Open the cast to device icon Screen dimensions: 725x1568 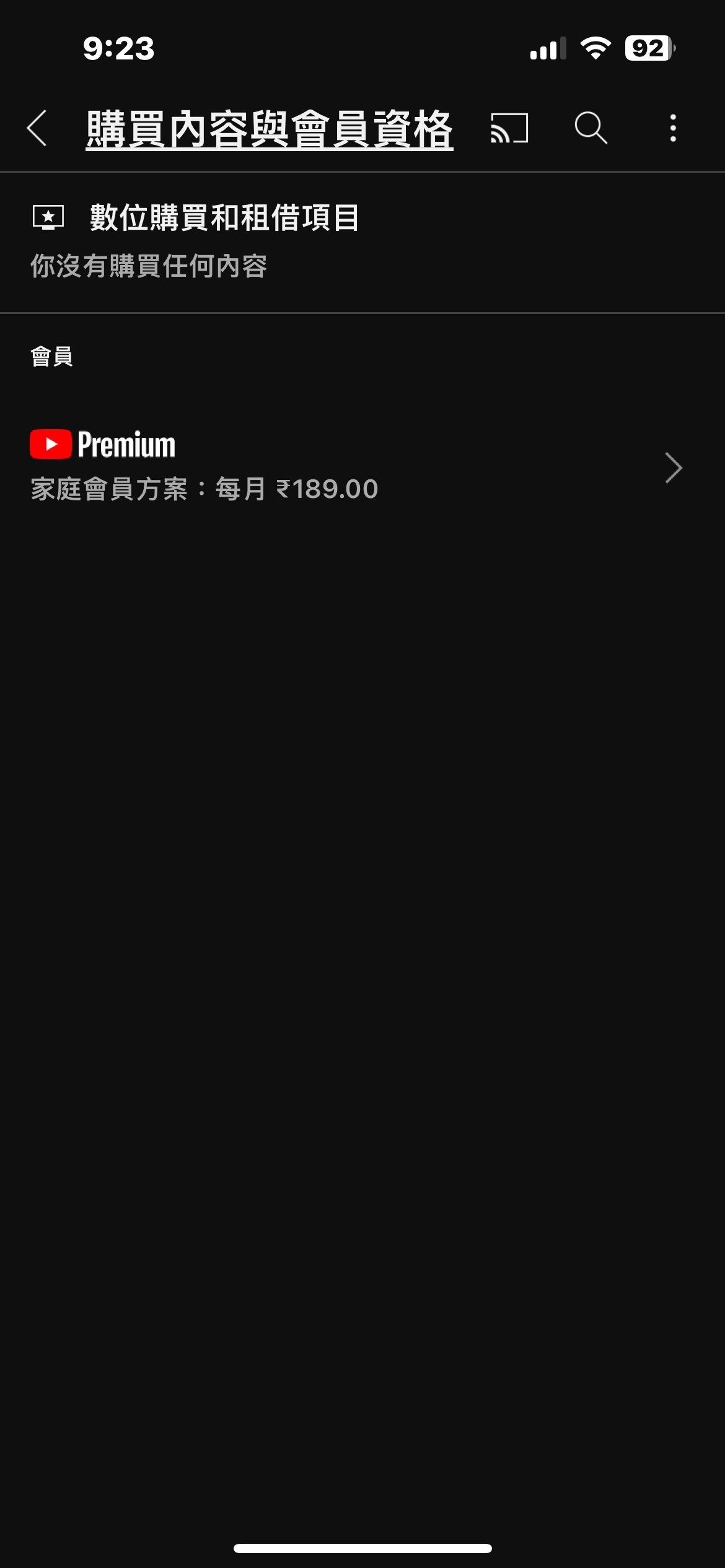click(509, 128)
